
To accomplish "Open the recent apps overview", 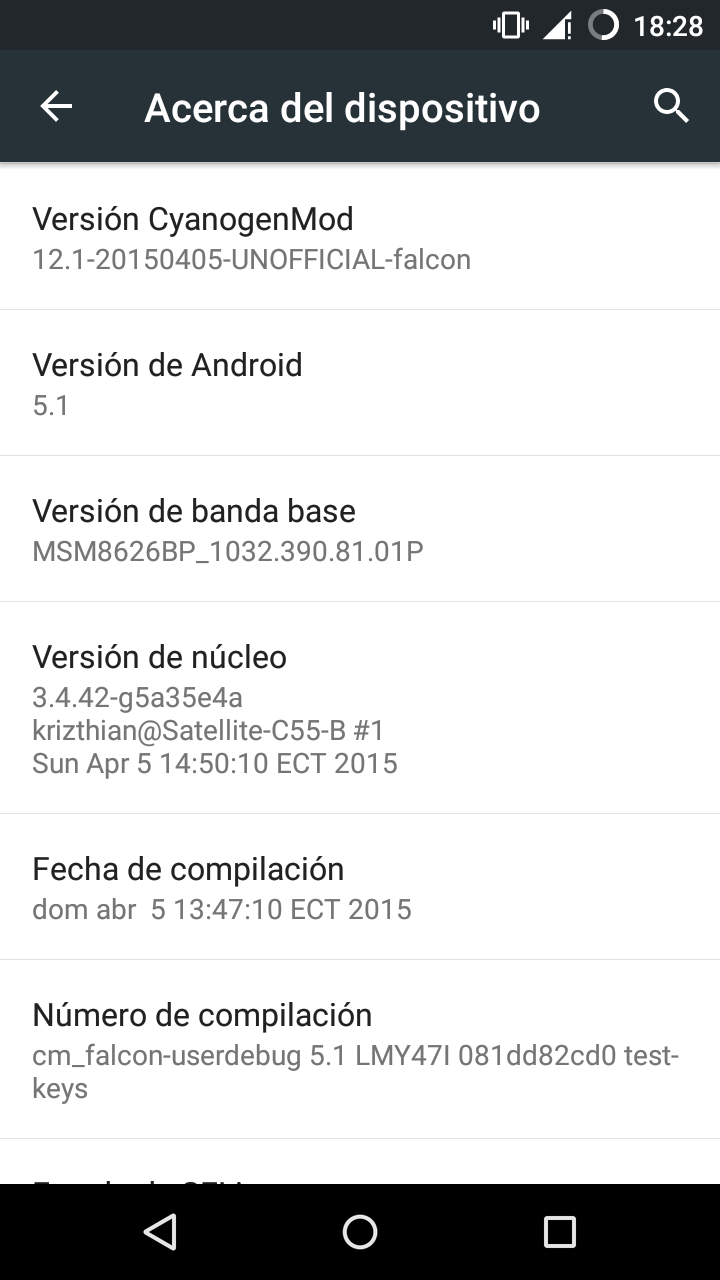I will tap(559, 1231).
